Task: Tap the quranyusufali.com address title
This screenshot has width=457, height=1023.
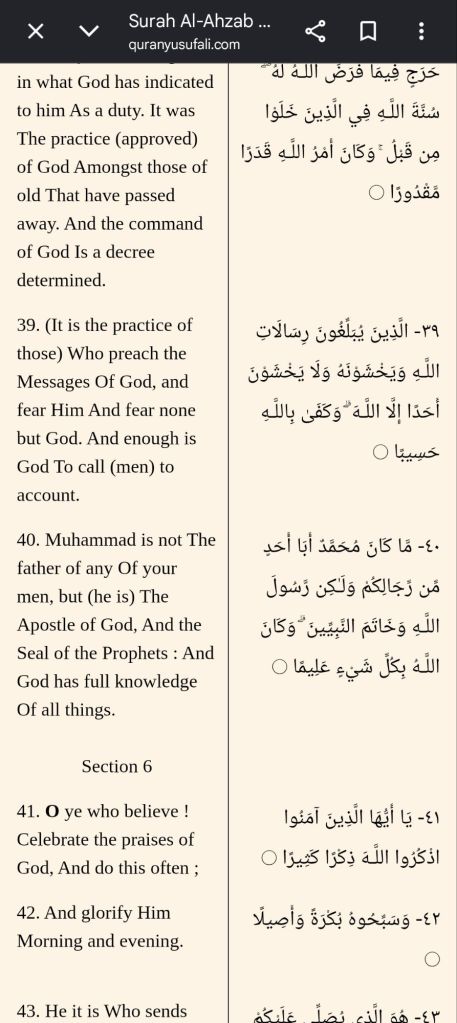Action: tap(184, 44)
